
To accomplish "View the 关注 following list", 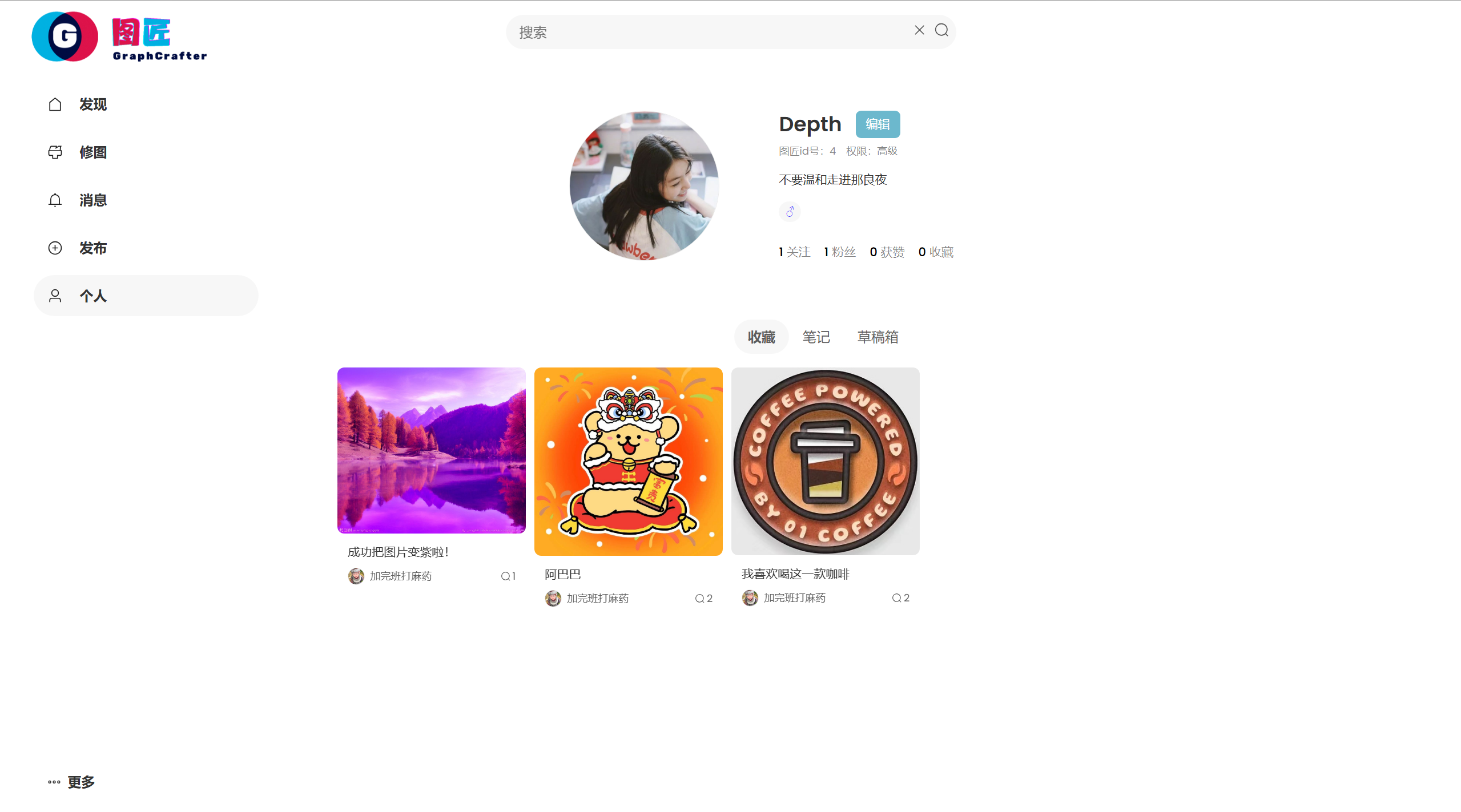I will (795, 252).
